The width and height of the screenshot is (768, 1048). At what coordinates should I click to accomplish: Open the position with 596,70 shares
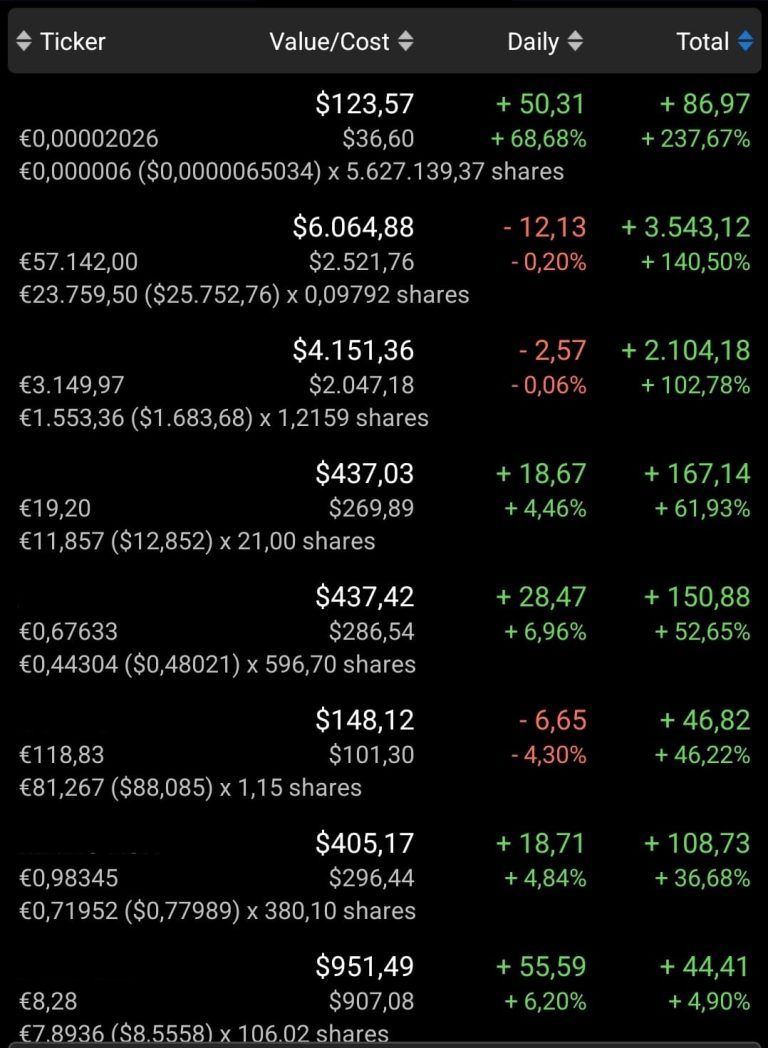click(x=384, y=630)
